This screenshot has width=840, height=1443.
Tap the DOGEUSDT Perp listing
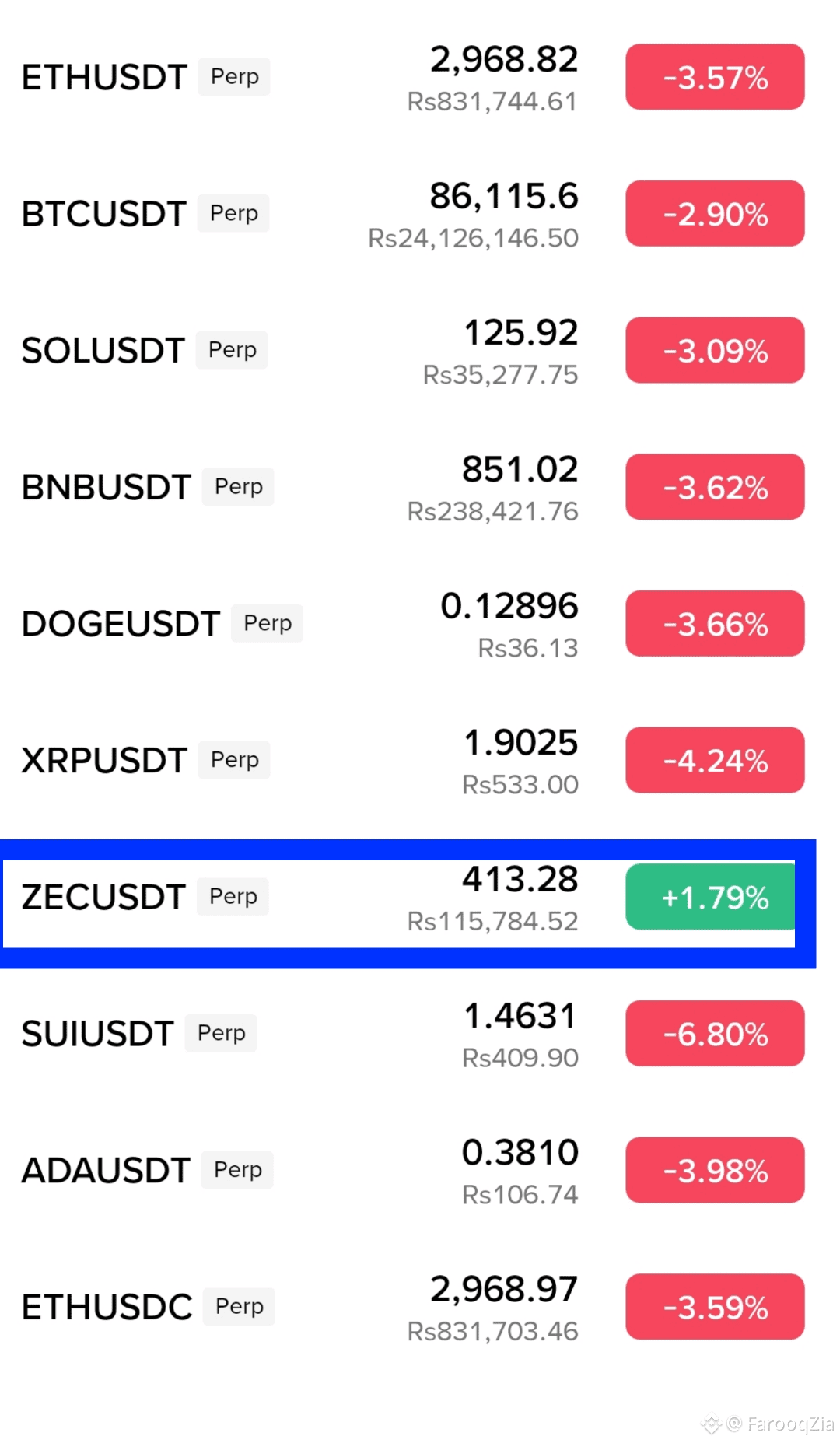pos(121,624)
